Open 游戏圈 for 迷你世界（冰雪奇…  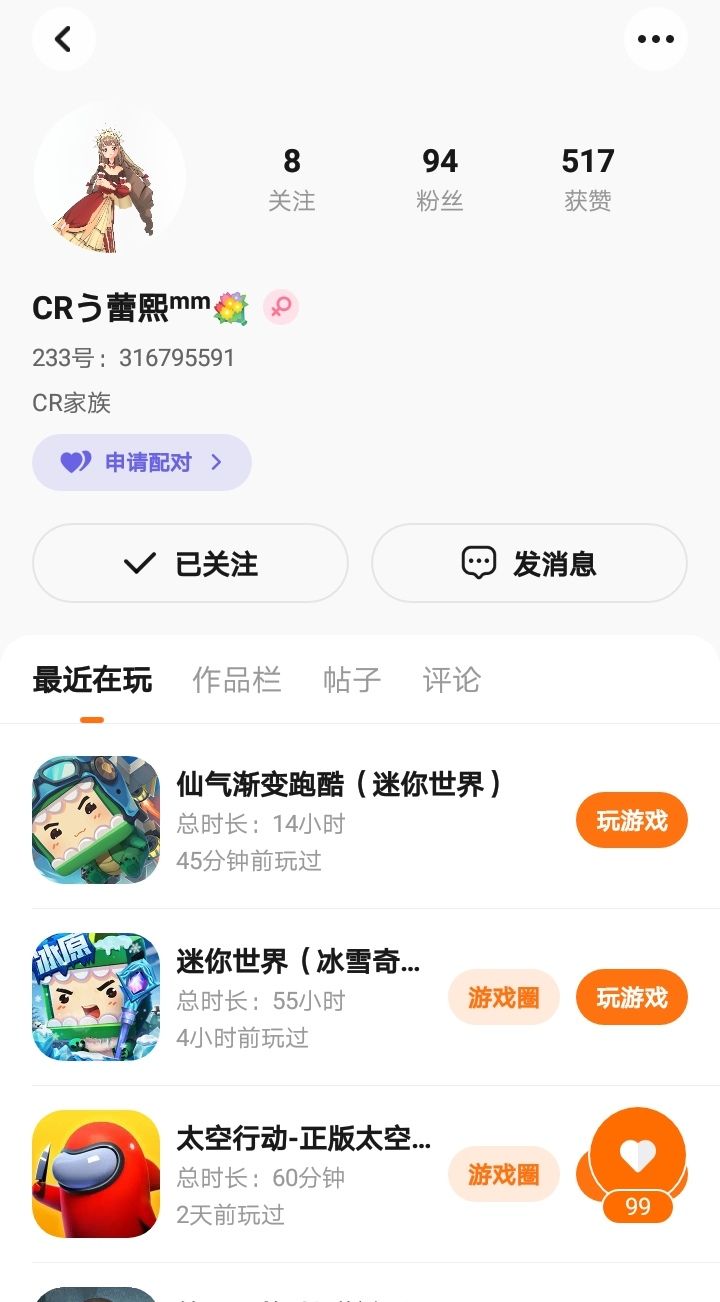coord(503,997)
